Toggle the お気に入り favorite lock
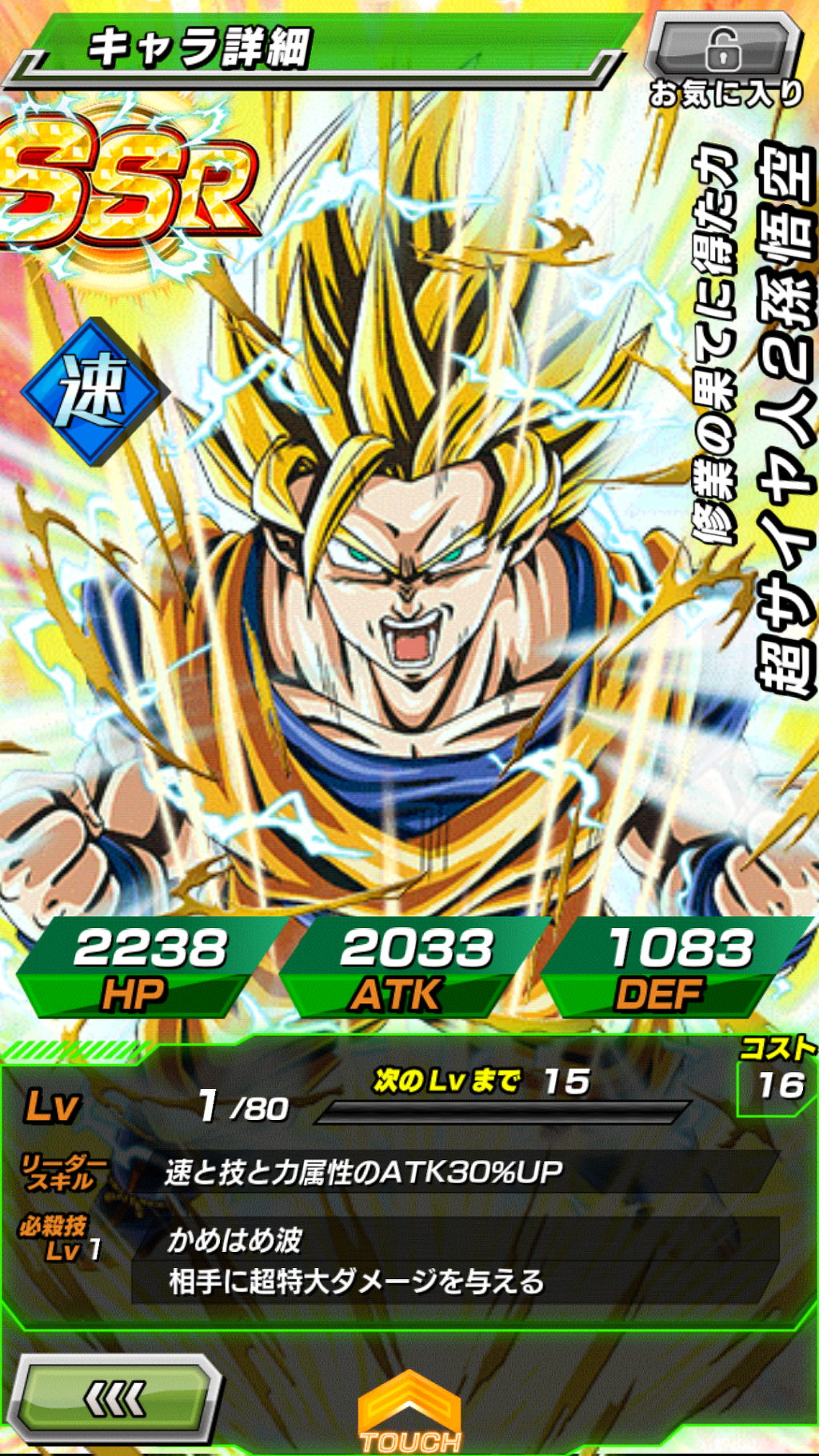This screenshot has height=1456, width=819. [x=723, y=51]
